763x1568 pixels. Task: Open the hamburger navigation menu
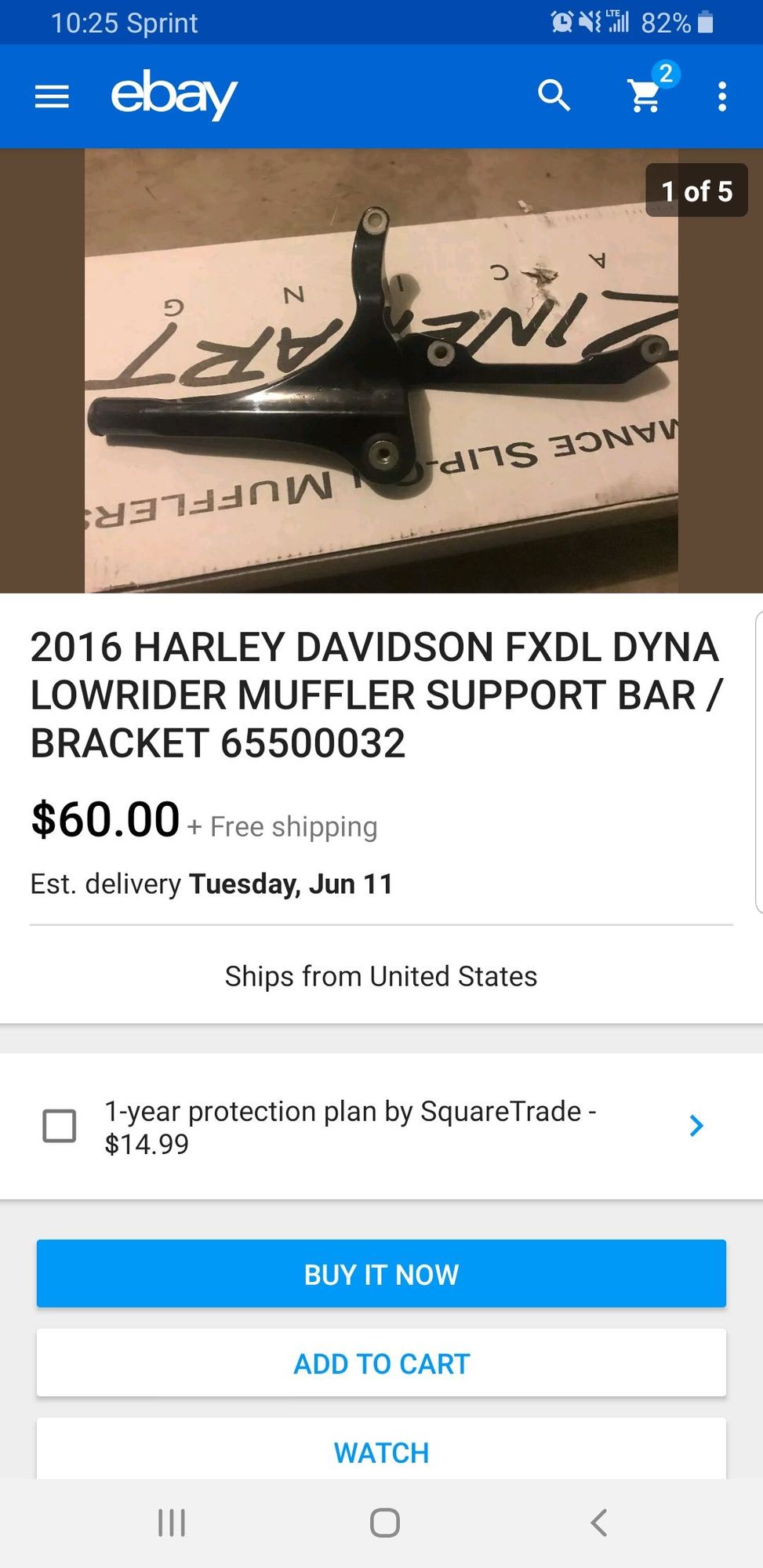(52, 96)
